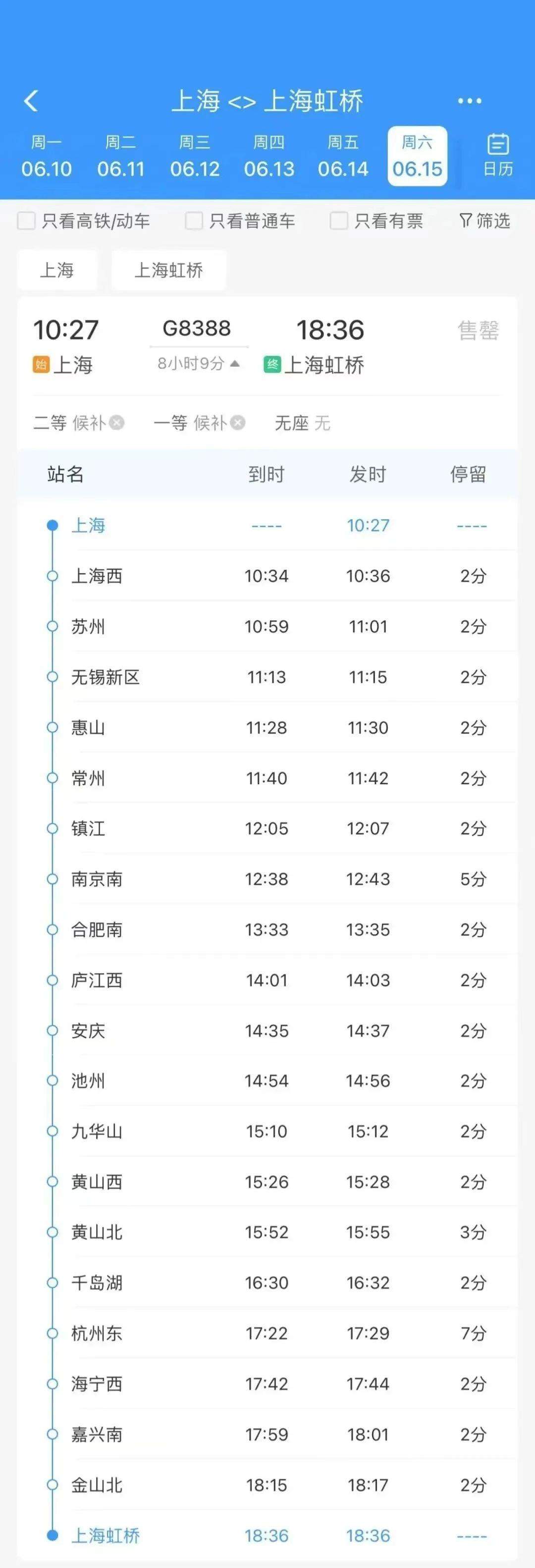Open the more options menu via ellipsis icon
Screen dimensions: 535x1568
click(x=471, y=100)
